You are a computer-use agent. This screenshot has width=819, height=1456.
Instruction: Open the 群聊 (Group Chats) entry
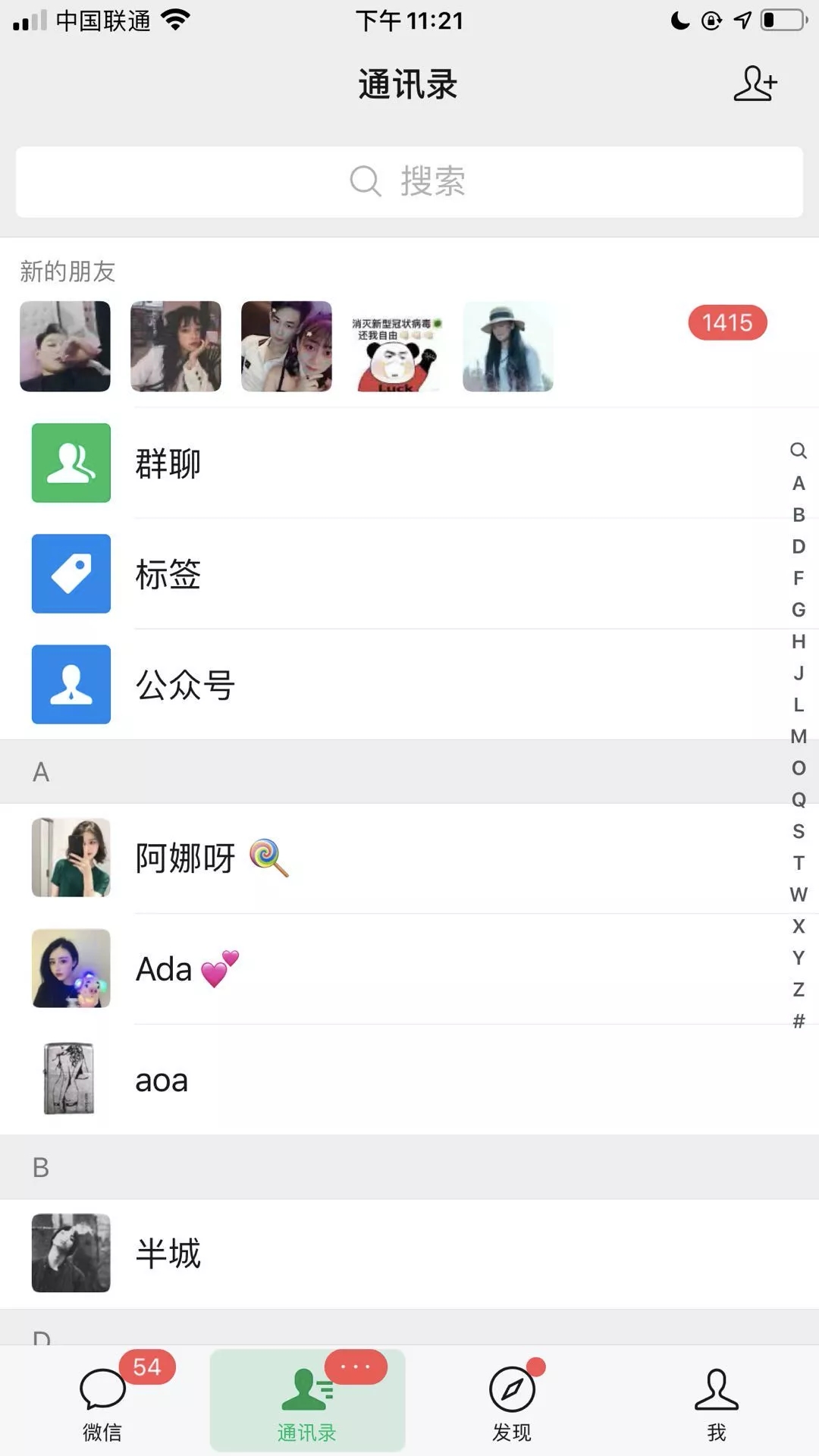click(x=227, y=463)
